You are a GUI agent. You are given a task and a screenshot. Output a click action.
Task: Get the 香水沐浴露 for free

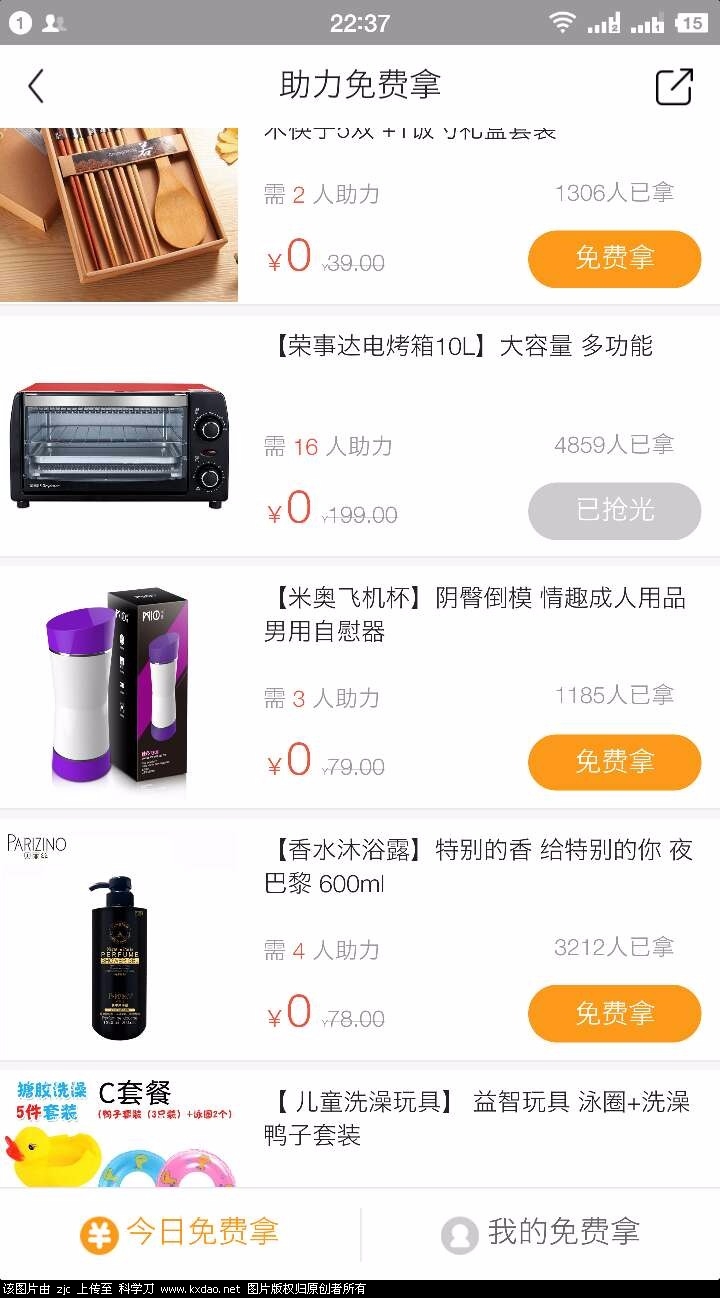click(x=614, y=1013)
